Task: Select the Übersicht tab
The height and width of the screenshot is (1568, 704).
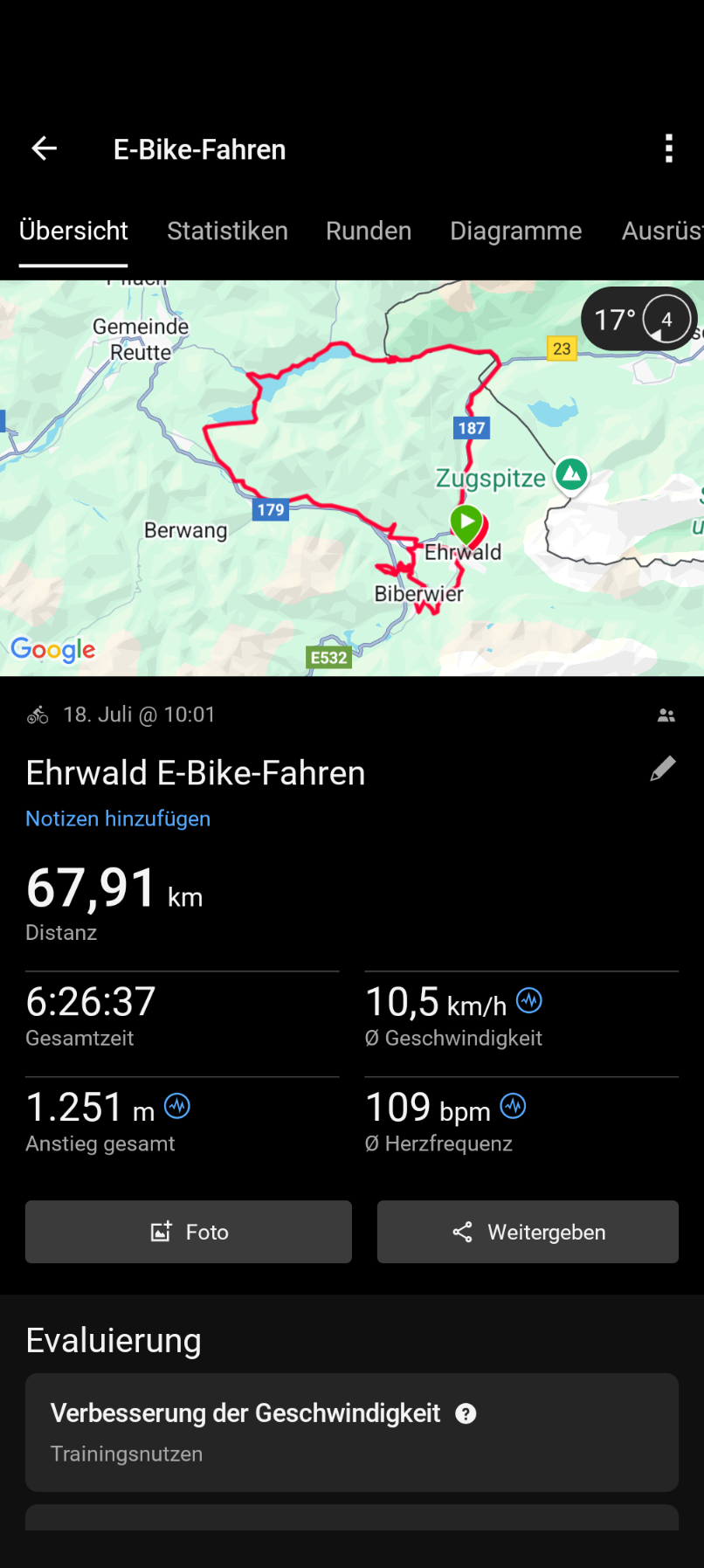Action: [x=73, y=231]
